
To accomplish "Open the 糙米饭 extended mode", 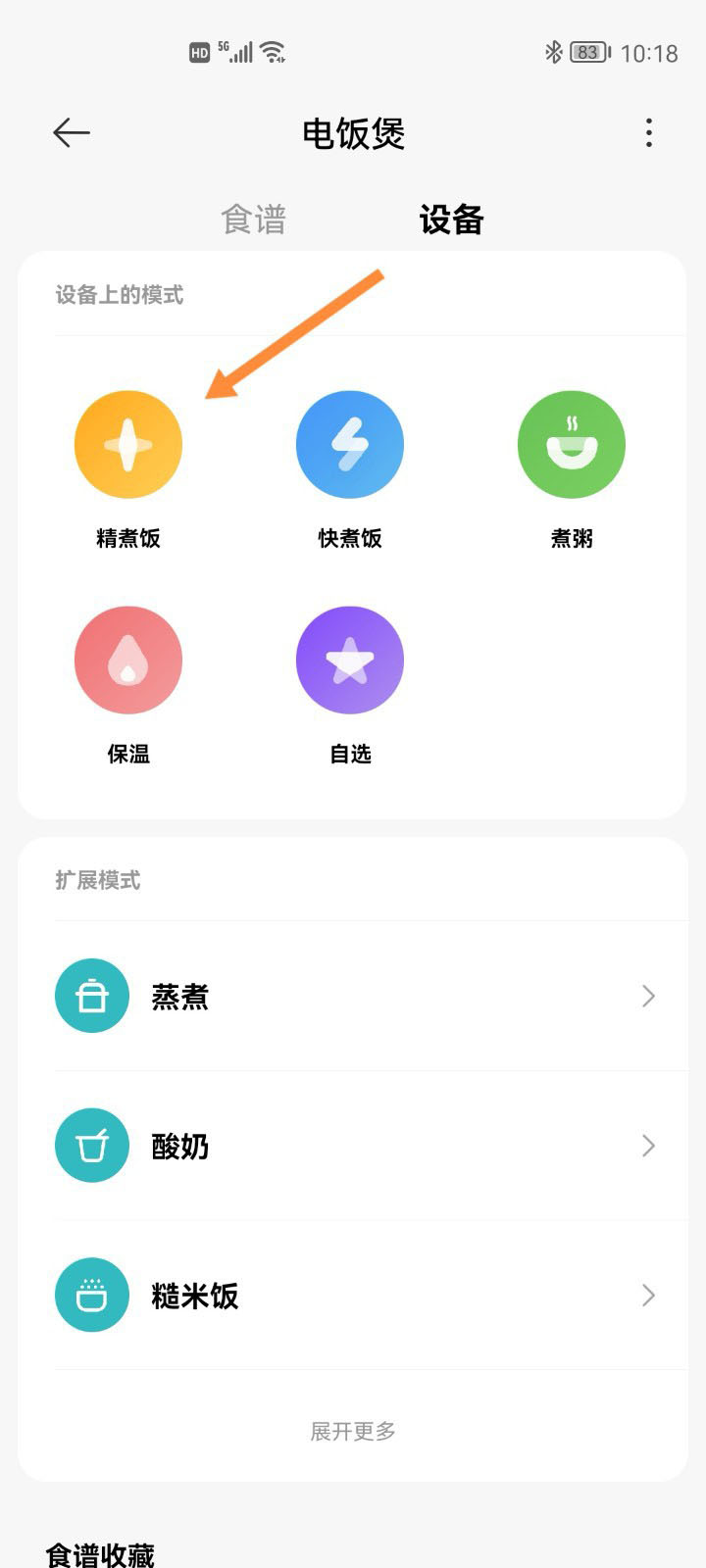I will click(x=353, y=1296).
